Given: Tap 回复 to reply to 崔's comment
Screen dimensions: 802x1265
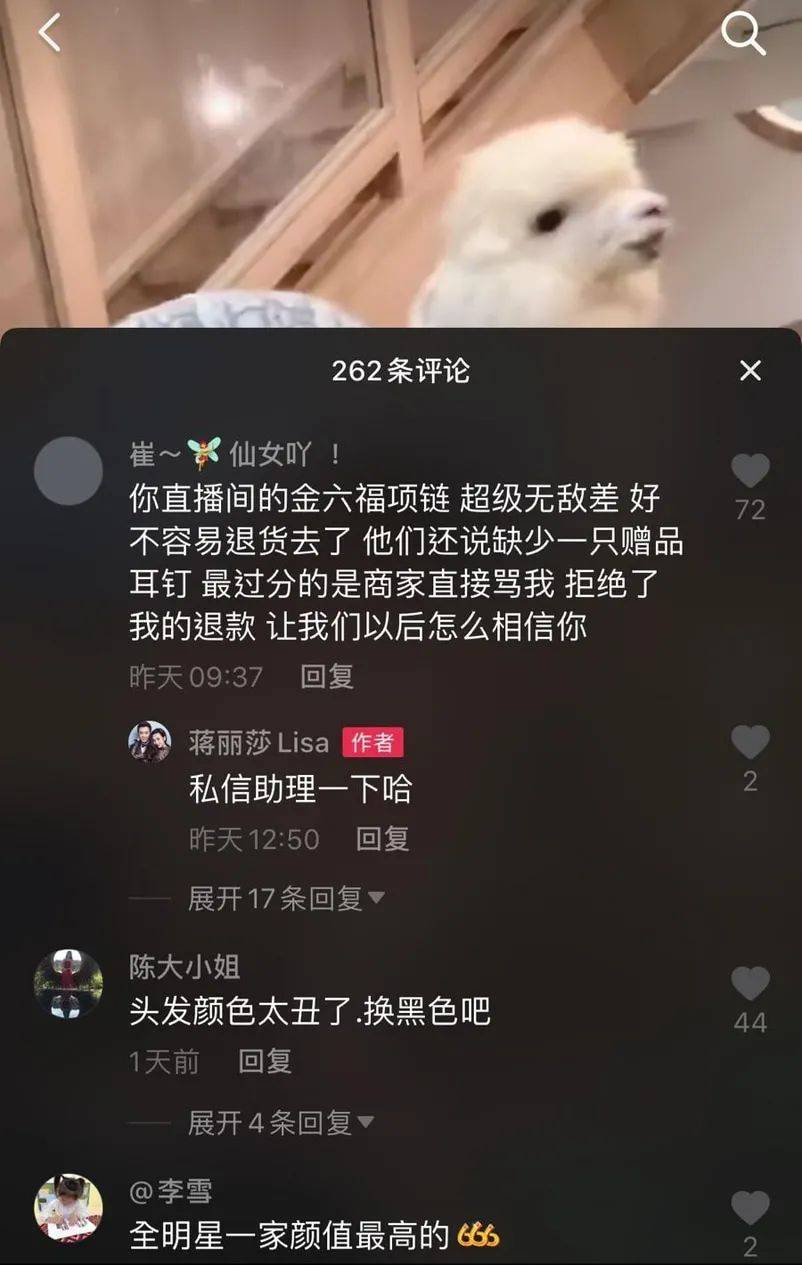Looking at the screenshot, I should click(325, 677).
